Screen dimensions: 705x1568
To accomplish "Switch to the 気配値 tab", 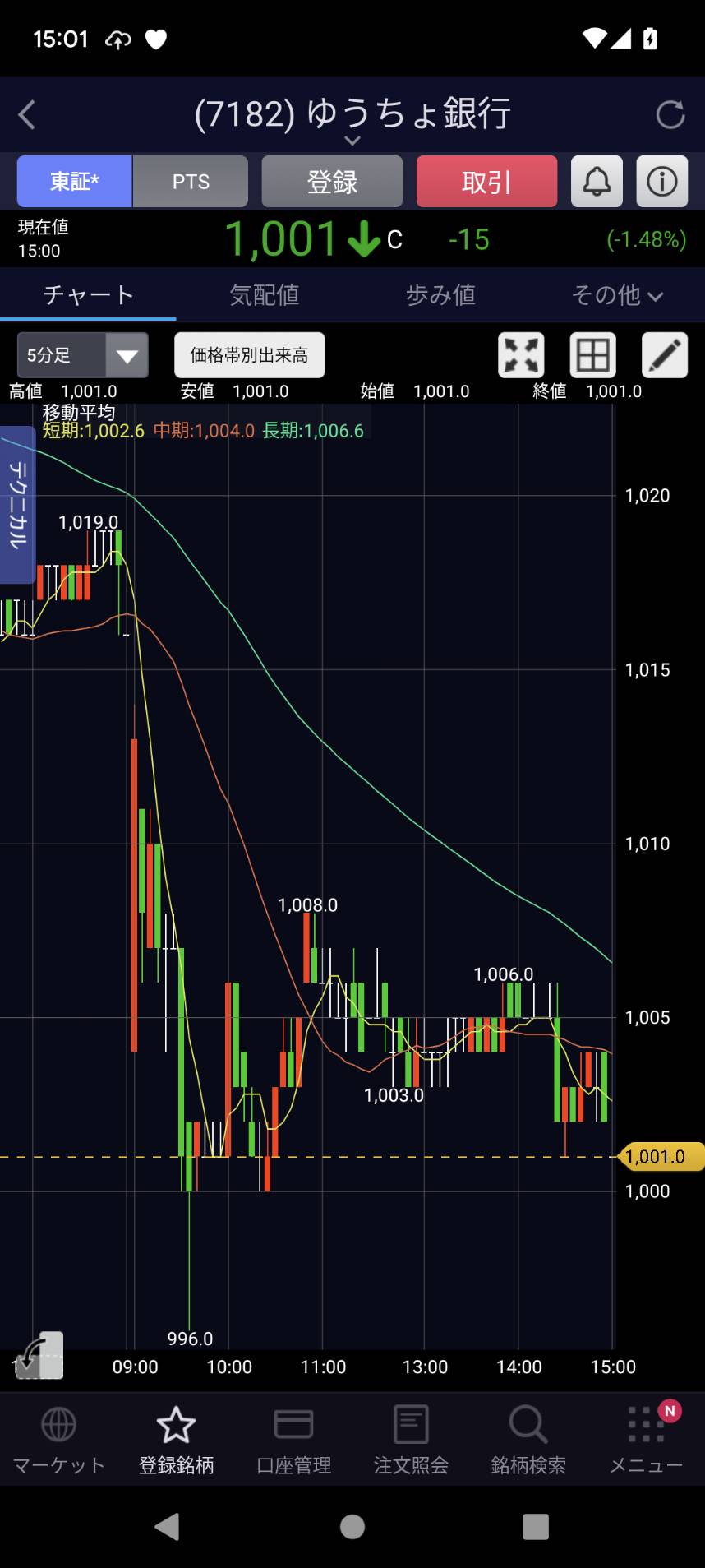I will pos(265,294).
